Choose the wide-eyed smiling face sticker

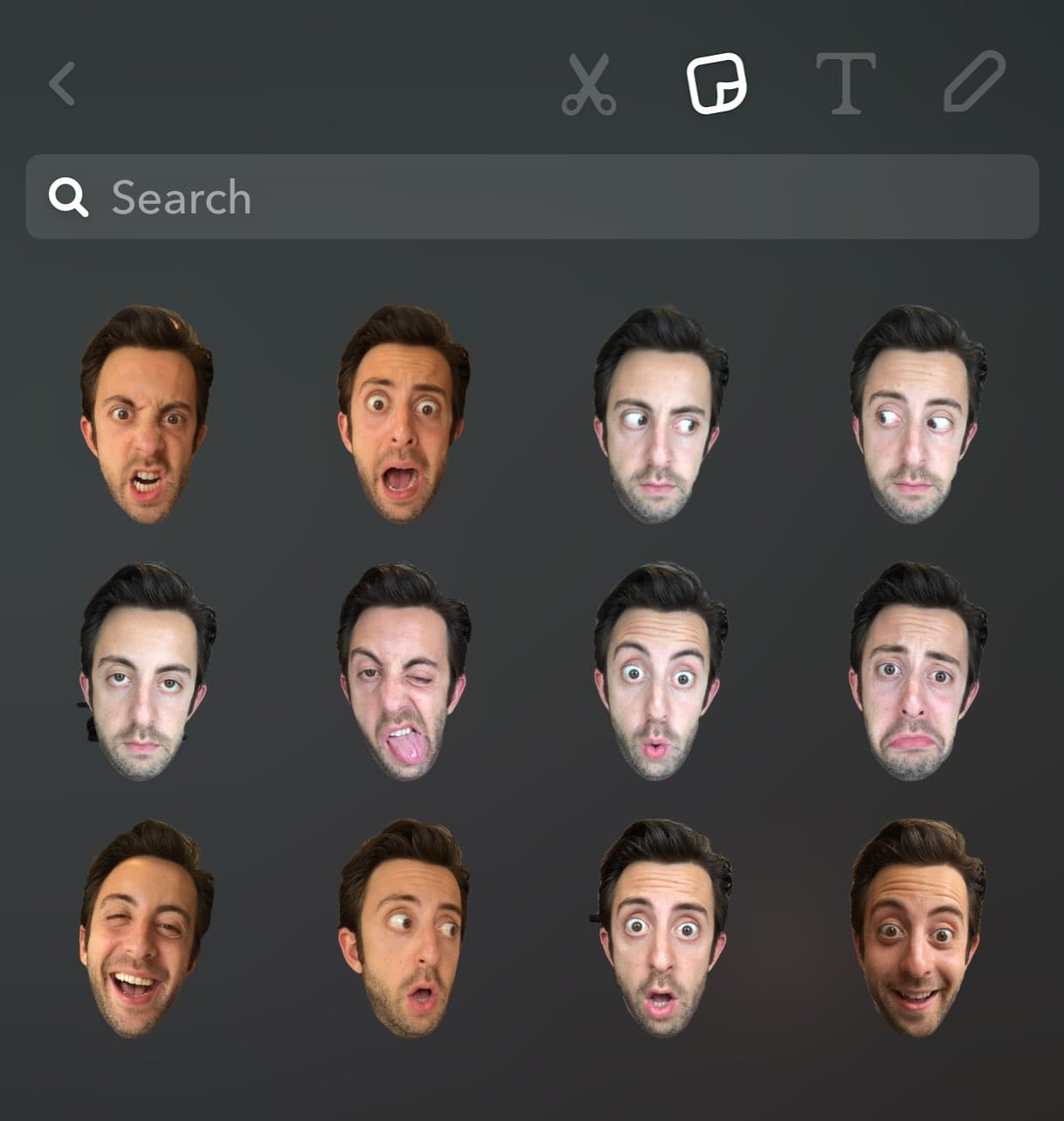tap(917, 928)
